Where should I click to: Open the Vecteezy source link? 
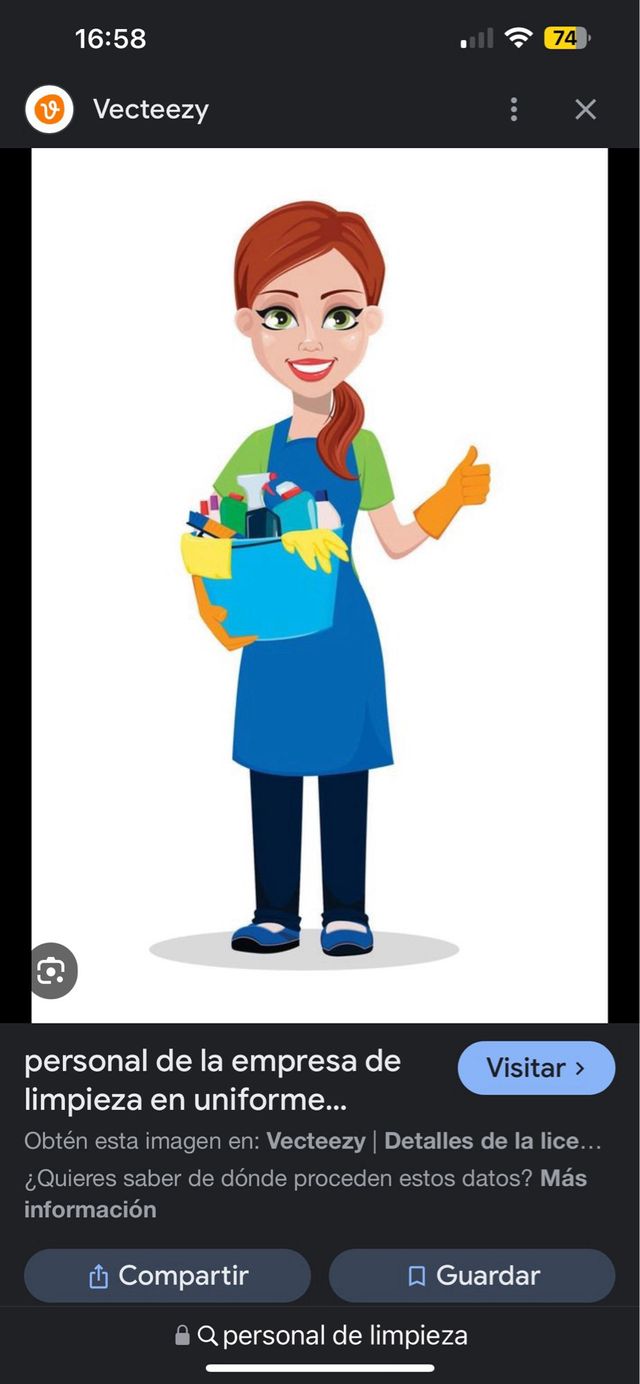pyautogui.click(x=316, y=1141)
